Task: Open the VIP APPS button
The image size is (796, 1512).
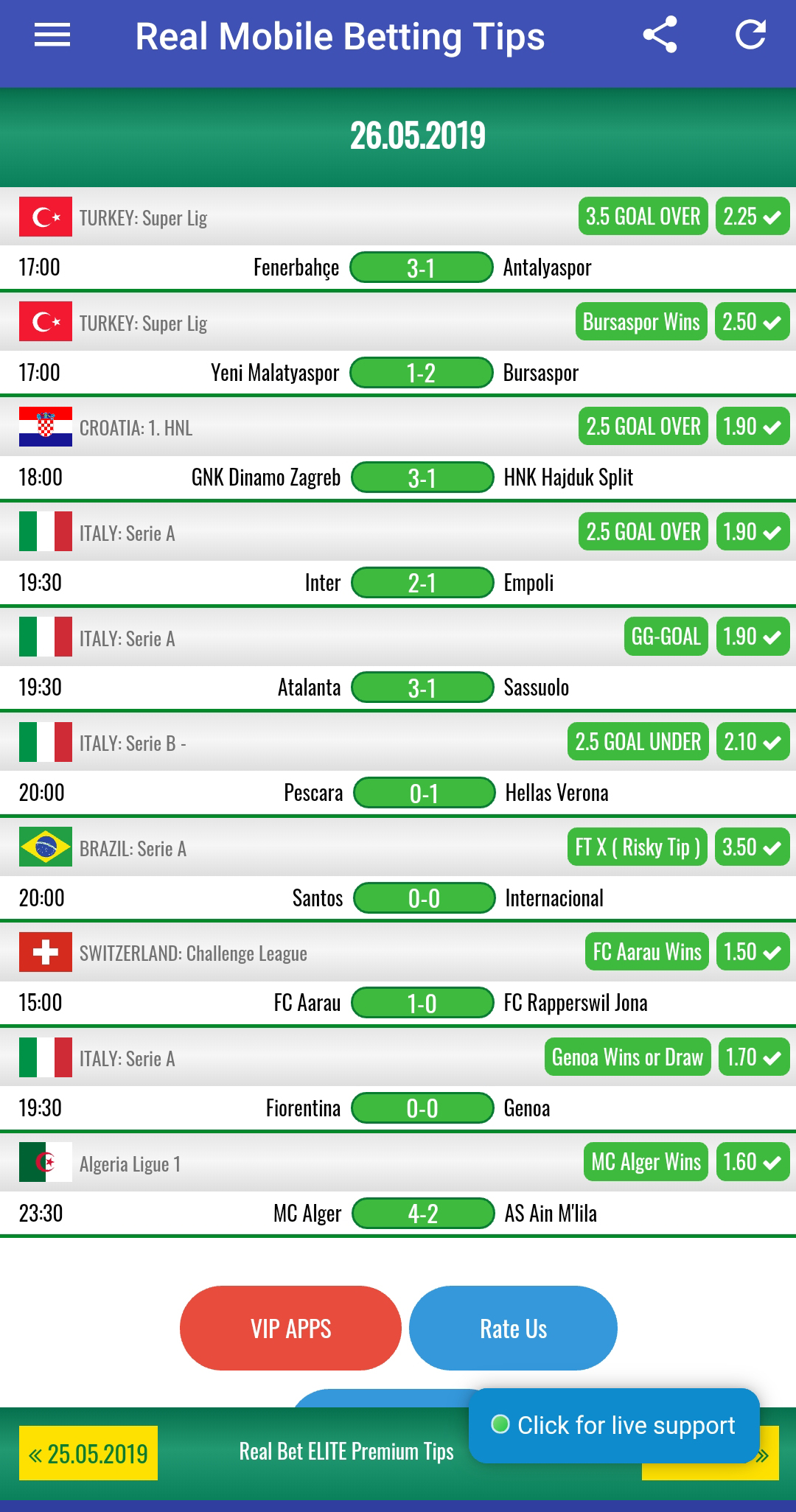Action: coord(290,1328)
